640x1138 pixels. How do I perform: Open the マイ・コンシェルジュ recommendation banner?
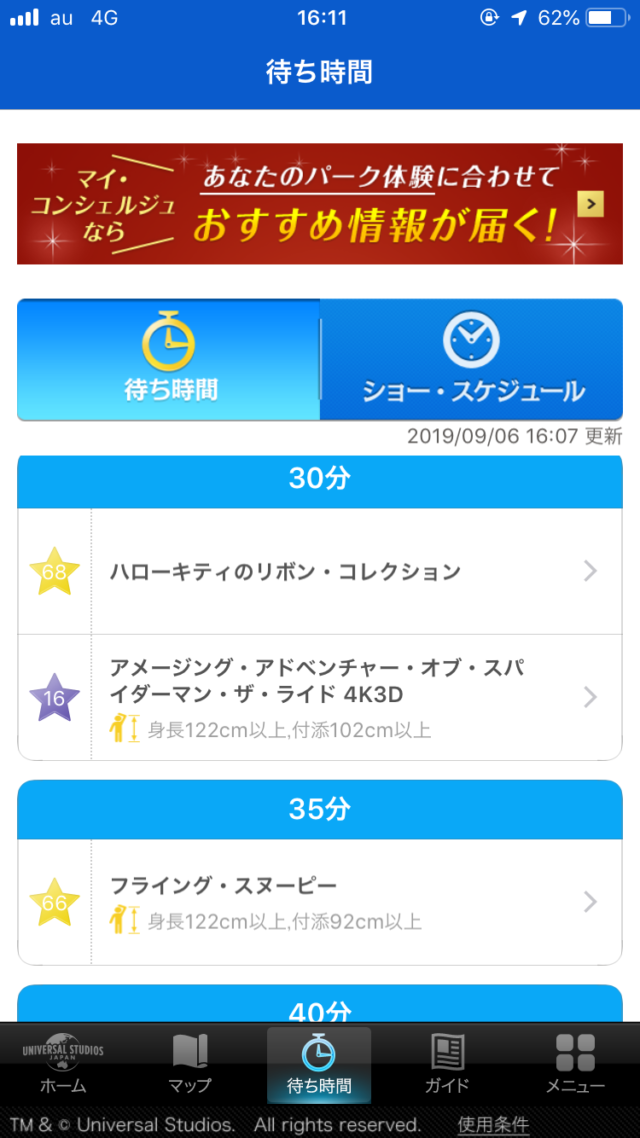click(x=319, y=204)
